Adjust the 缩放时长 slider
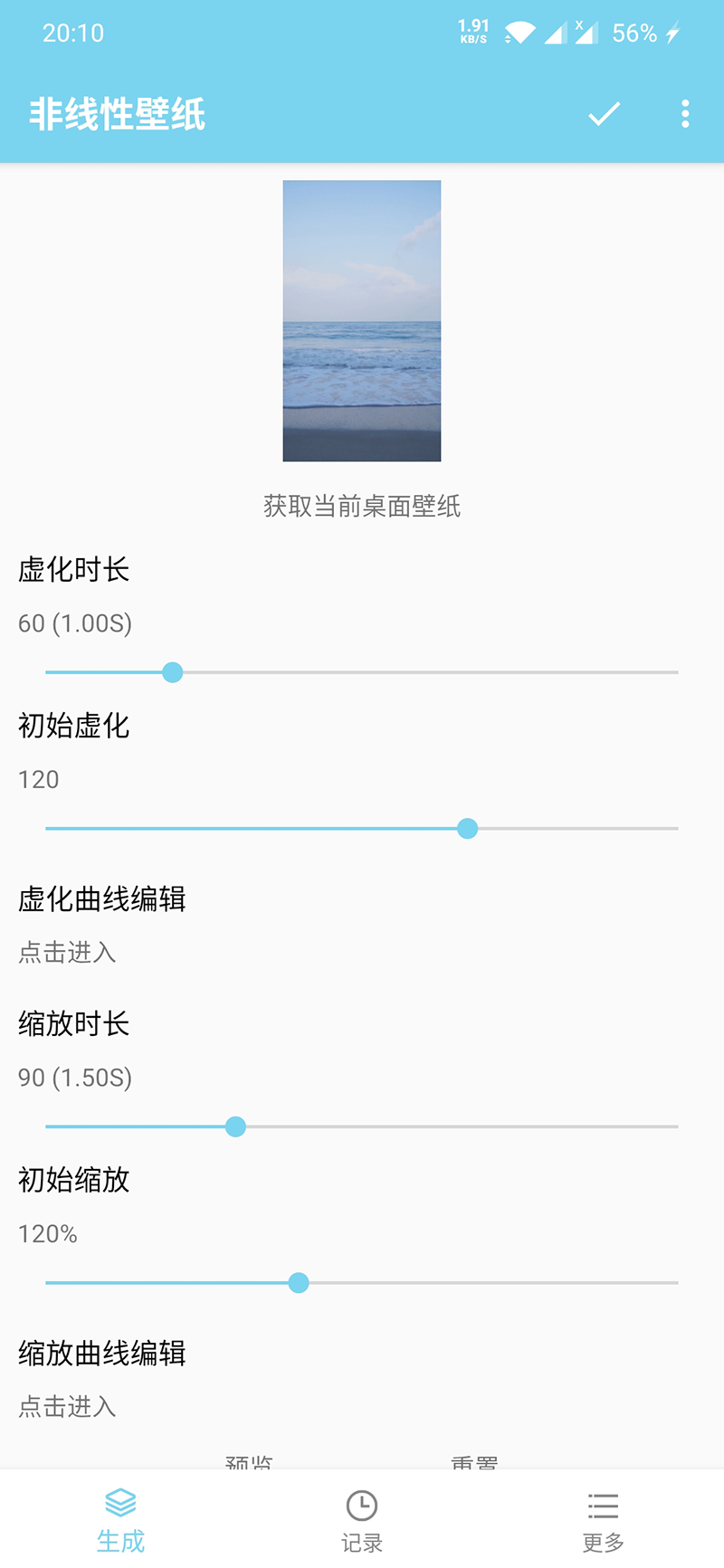Screen dimensions: 724x1568 [235, 1126]
